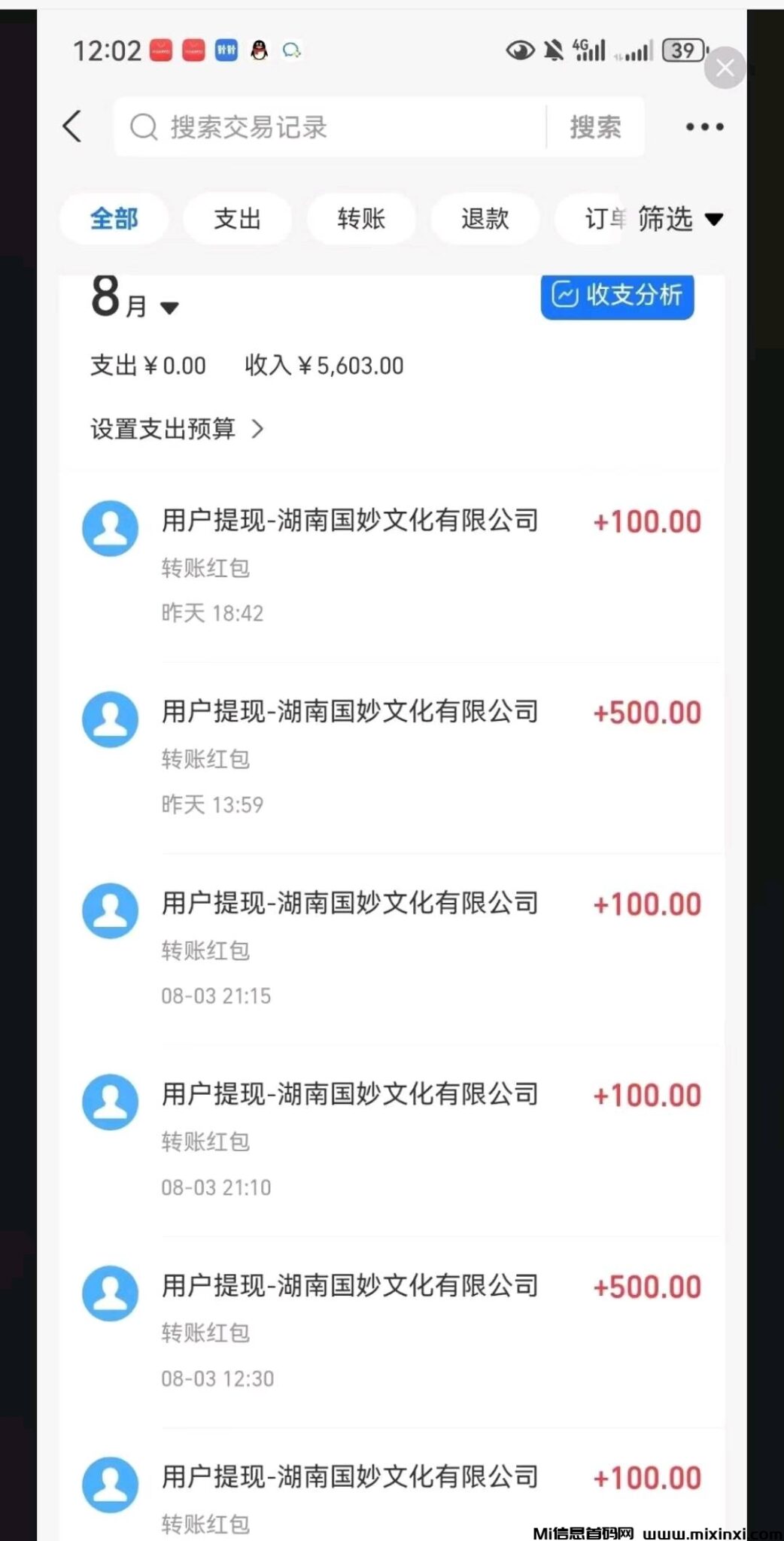View the transaction dated 08-03 21:10
The width and height of the screenshot is (784, 1541).
(391, 1139)
